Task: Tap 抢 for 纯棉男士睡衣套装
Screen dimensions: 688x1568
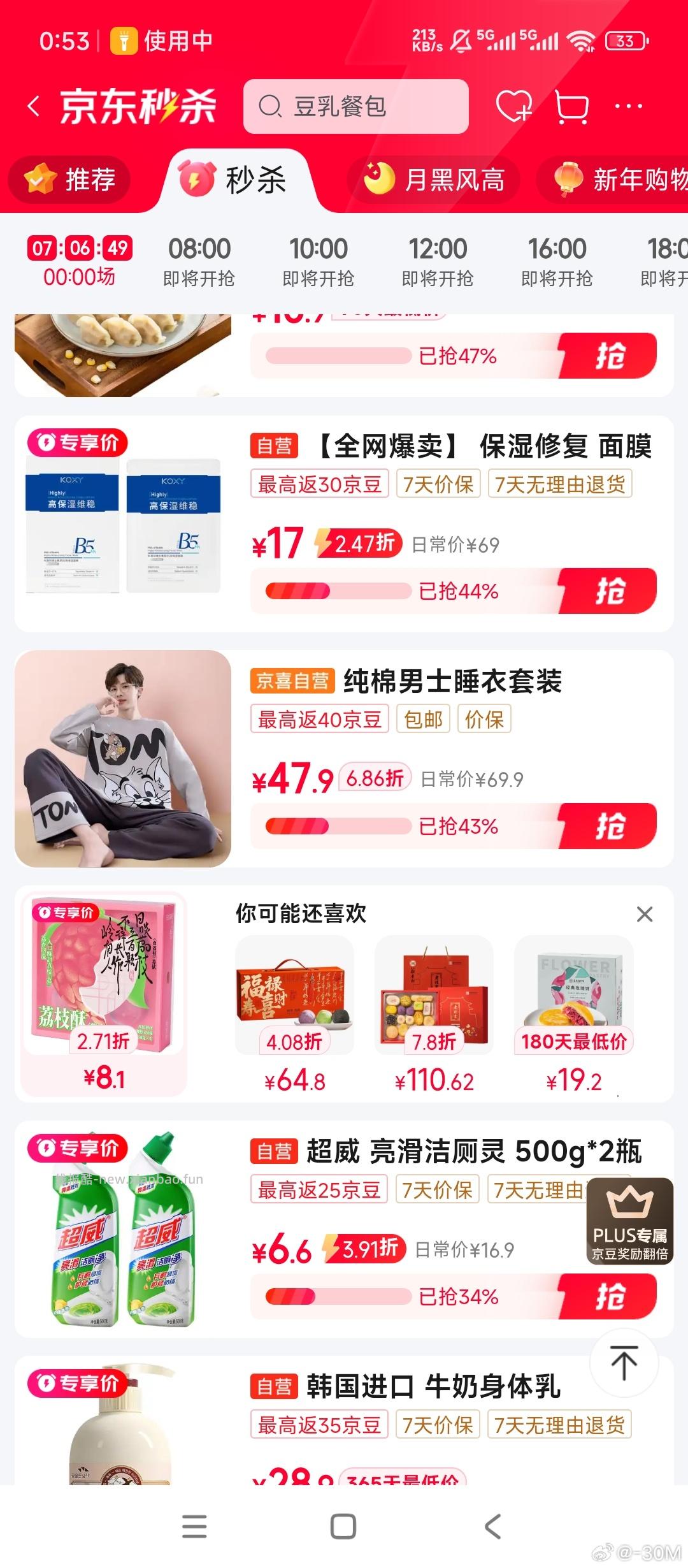Action: click(608, 826)
